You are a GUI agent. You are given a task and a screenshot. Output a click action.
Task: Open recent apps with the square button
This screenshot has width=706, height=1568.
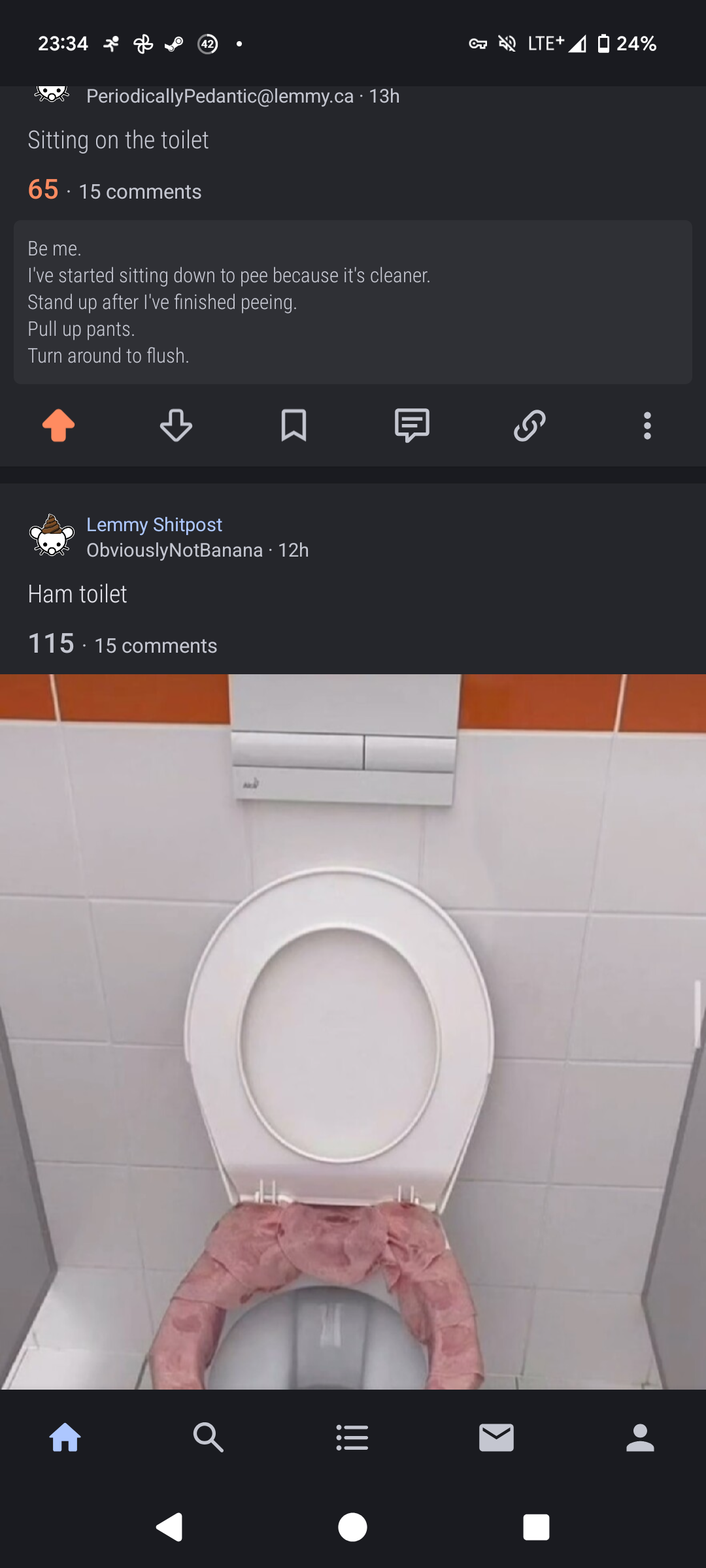coord(536,1527)
